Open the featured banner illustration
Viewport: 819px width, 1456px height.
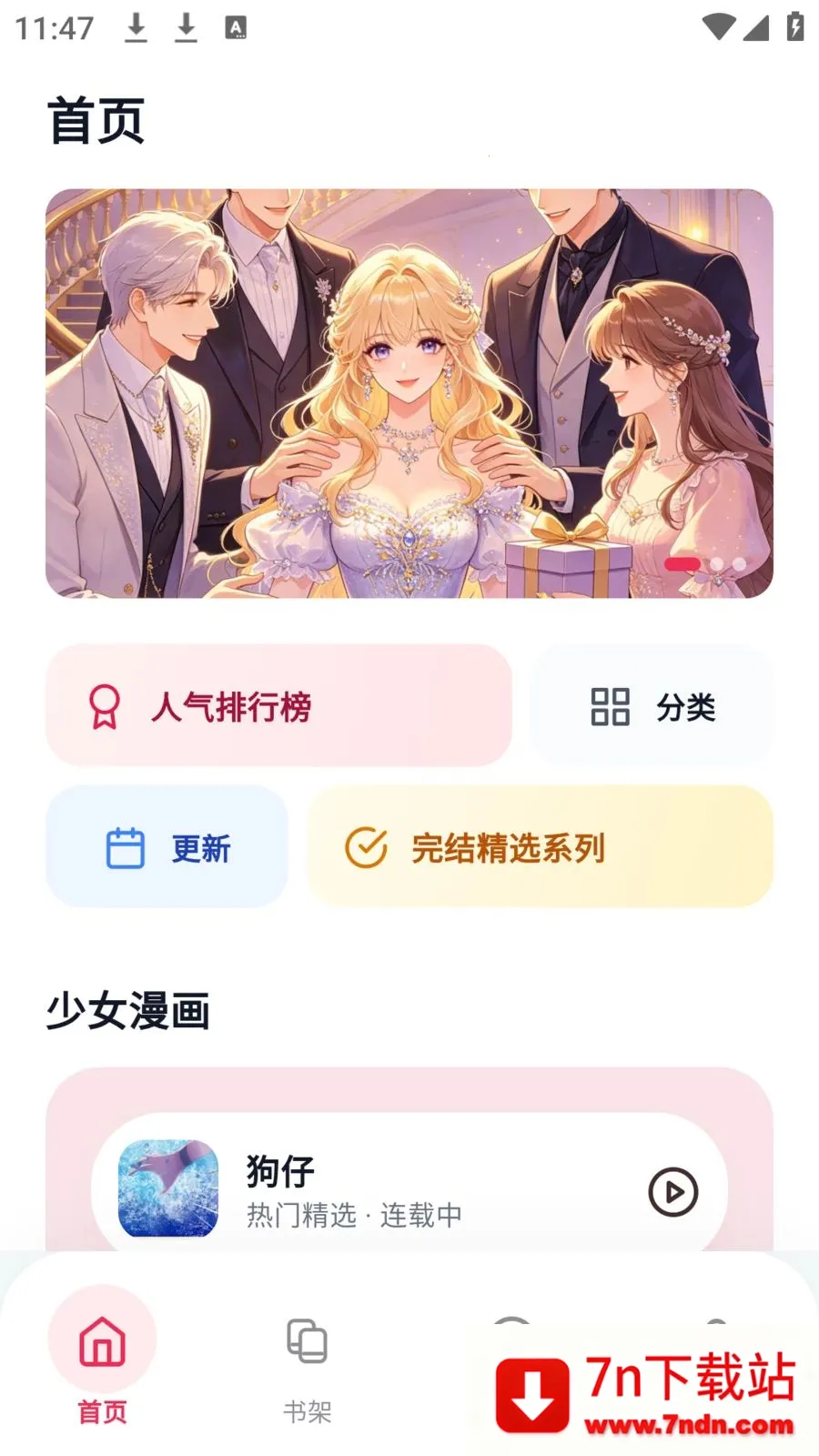pyautogui.click(x=409, y=393)
